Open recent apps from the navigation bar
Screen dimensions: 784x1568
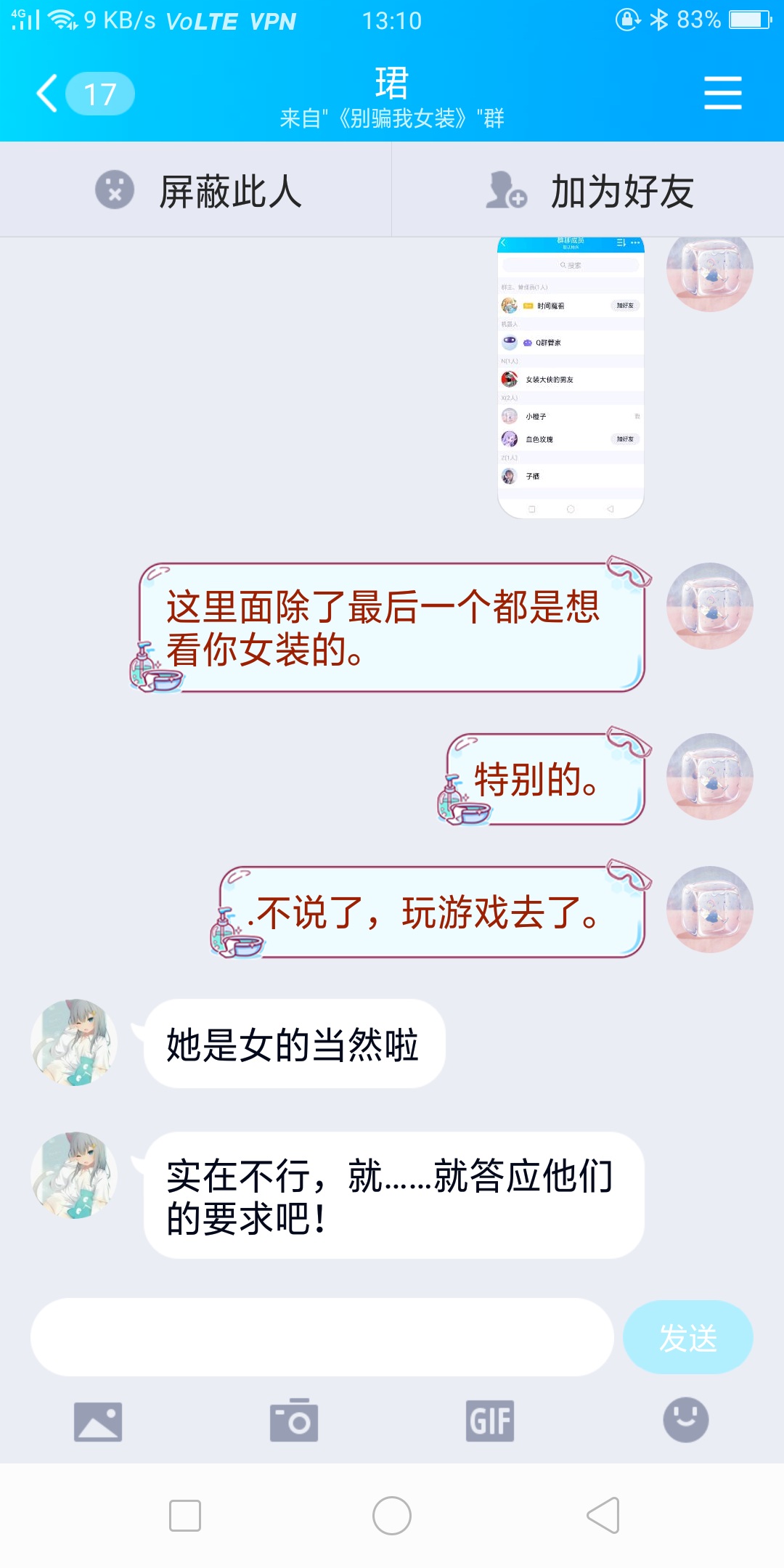185,1516
